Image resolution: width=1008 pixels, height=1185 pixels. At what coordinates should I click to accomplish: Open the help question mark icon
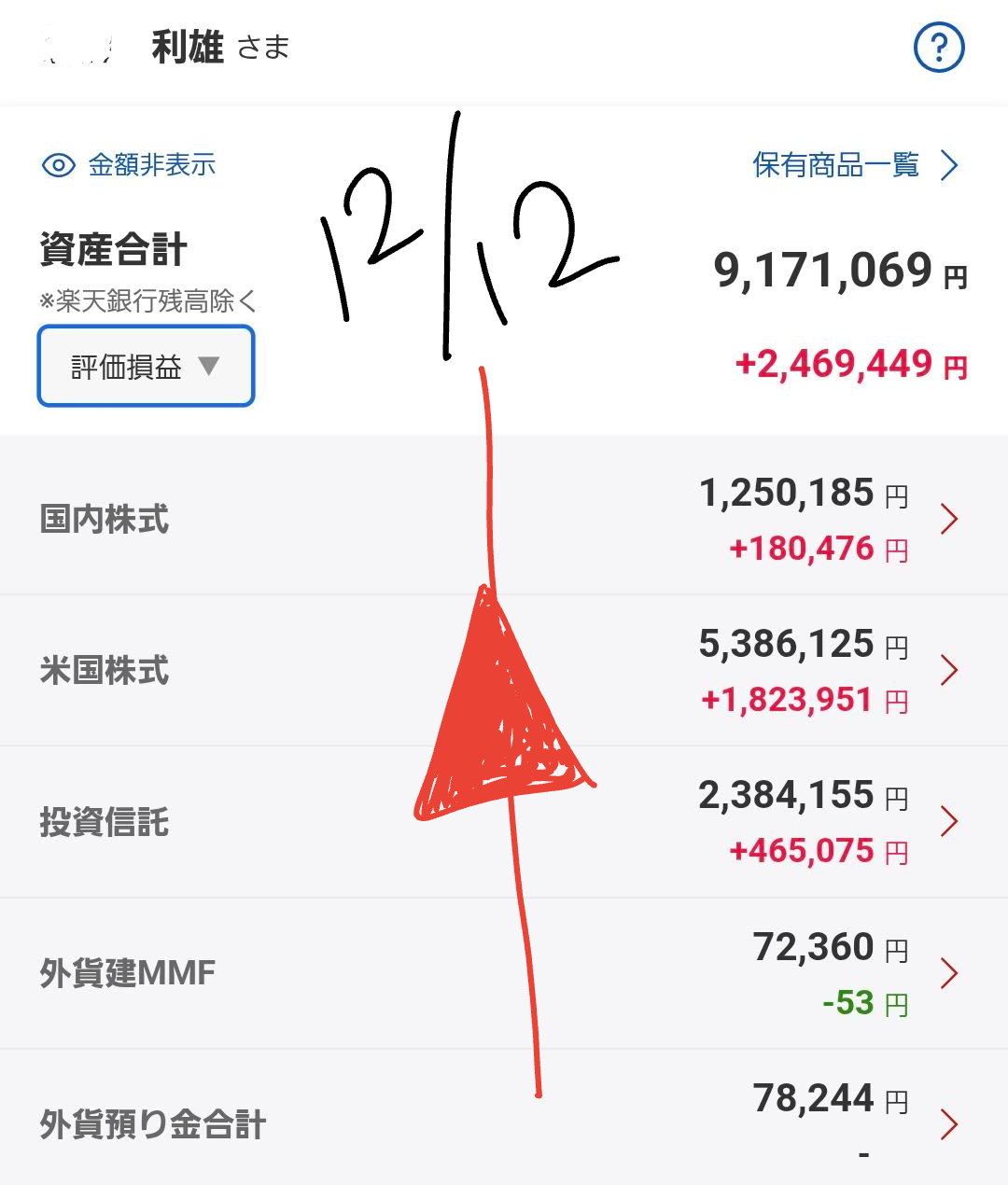(938, 48)
